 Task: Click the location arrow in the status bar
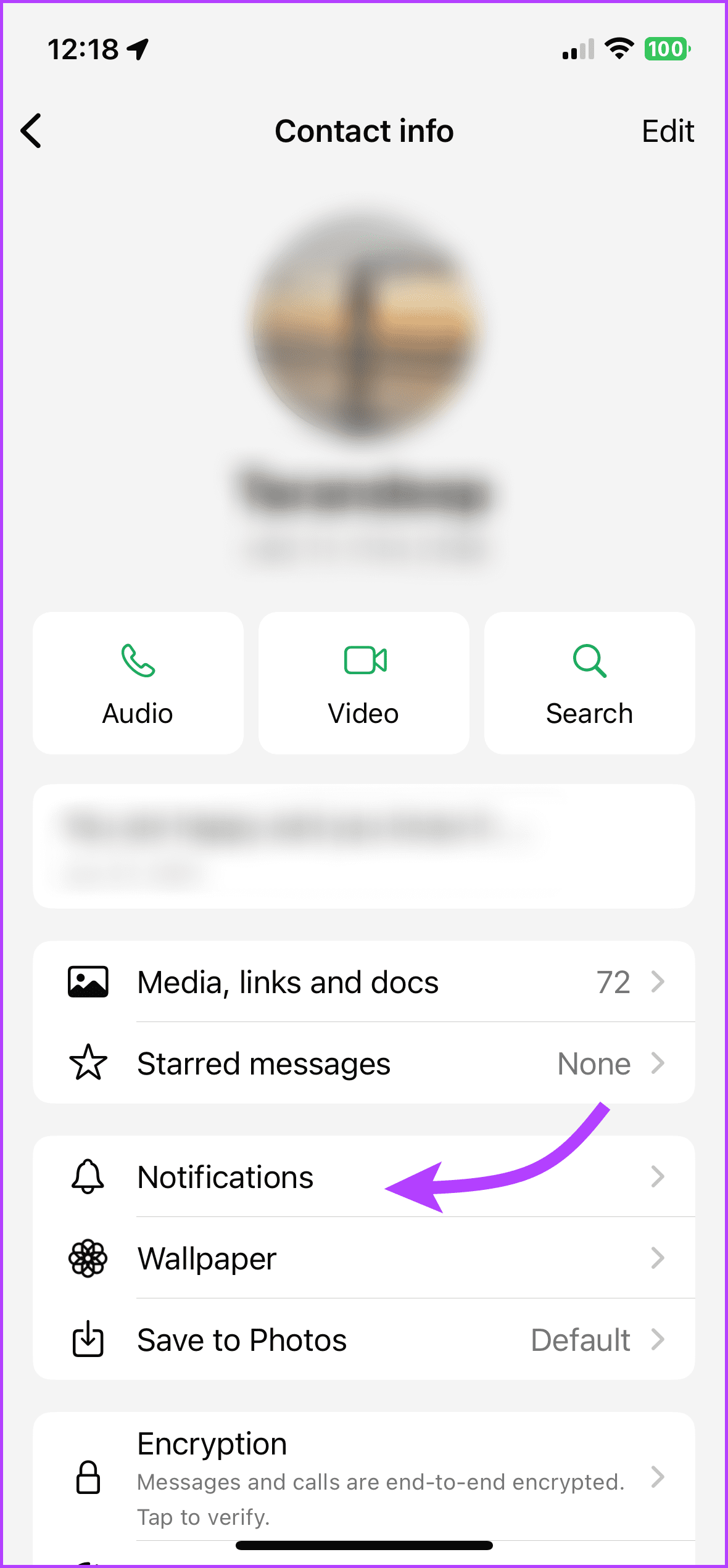138,49
